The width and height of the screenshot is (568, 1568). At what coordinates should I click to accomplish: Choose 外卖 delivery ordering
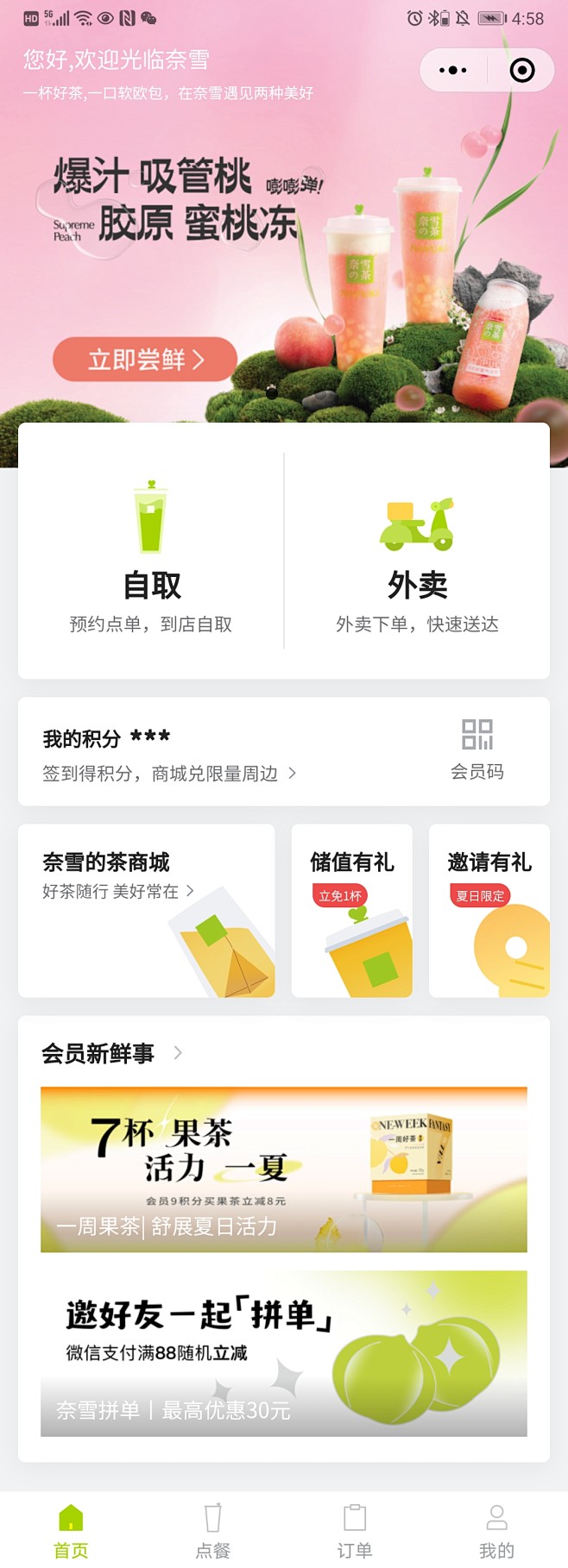pos(417,552)
